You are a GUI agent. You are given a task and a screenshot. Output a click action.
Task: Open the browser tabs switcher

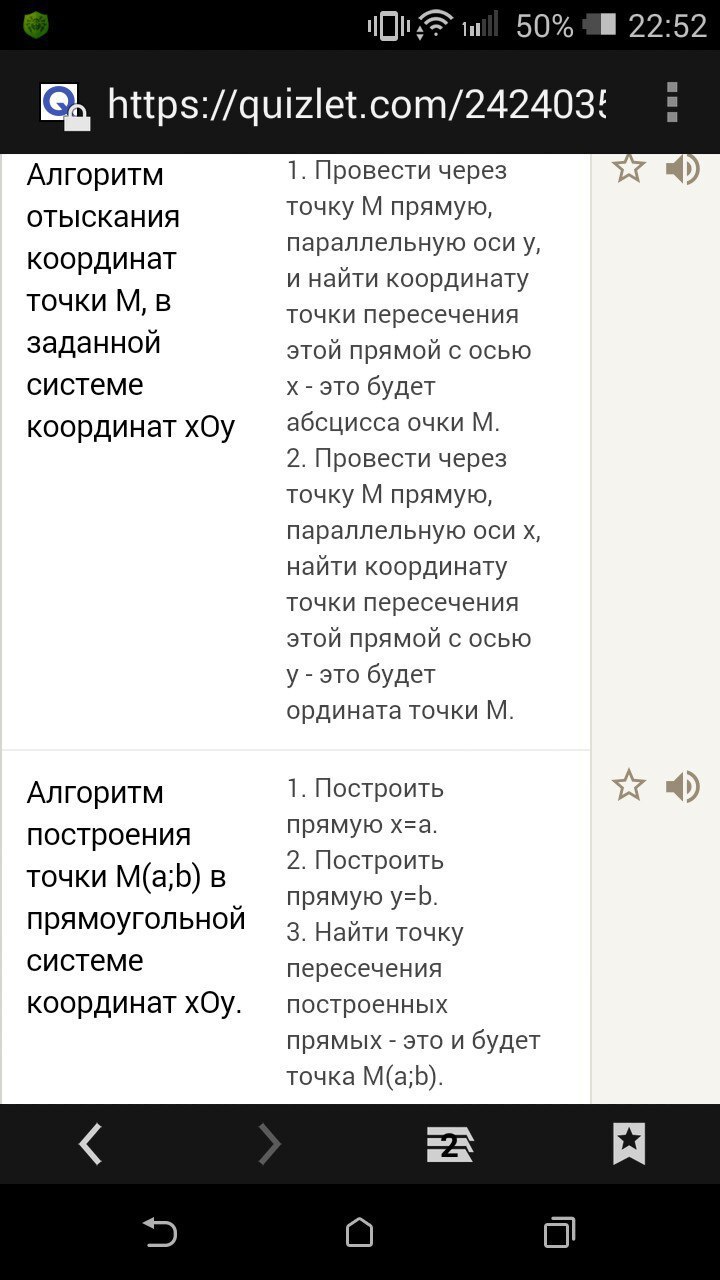tap(449, 1144)
